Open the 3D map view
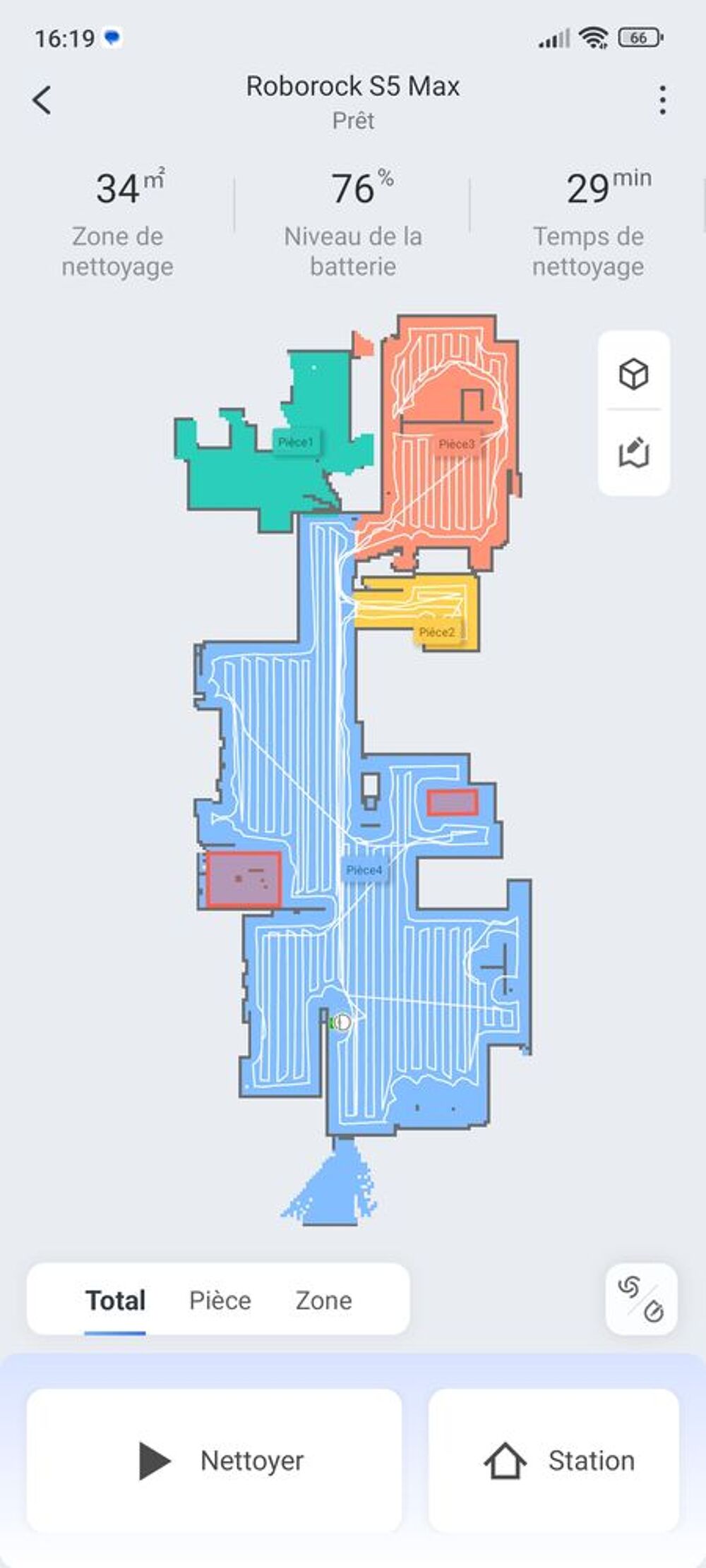The image size is (706, 1568). [x=633, y=374]
